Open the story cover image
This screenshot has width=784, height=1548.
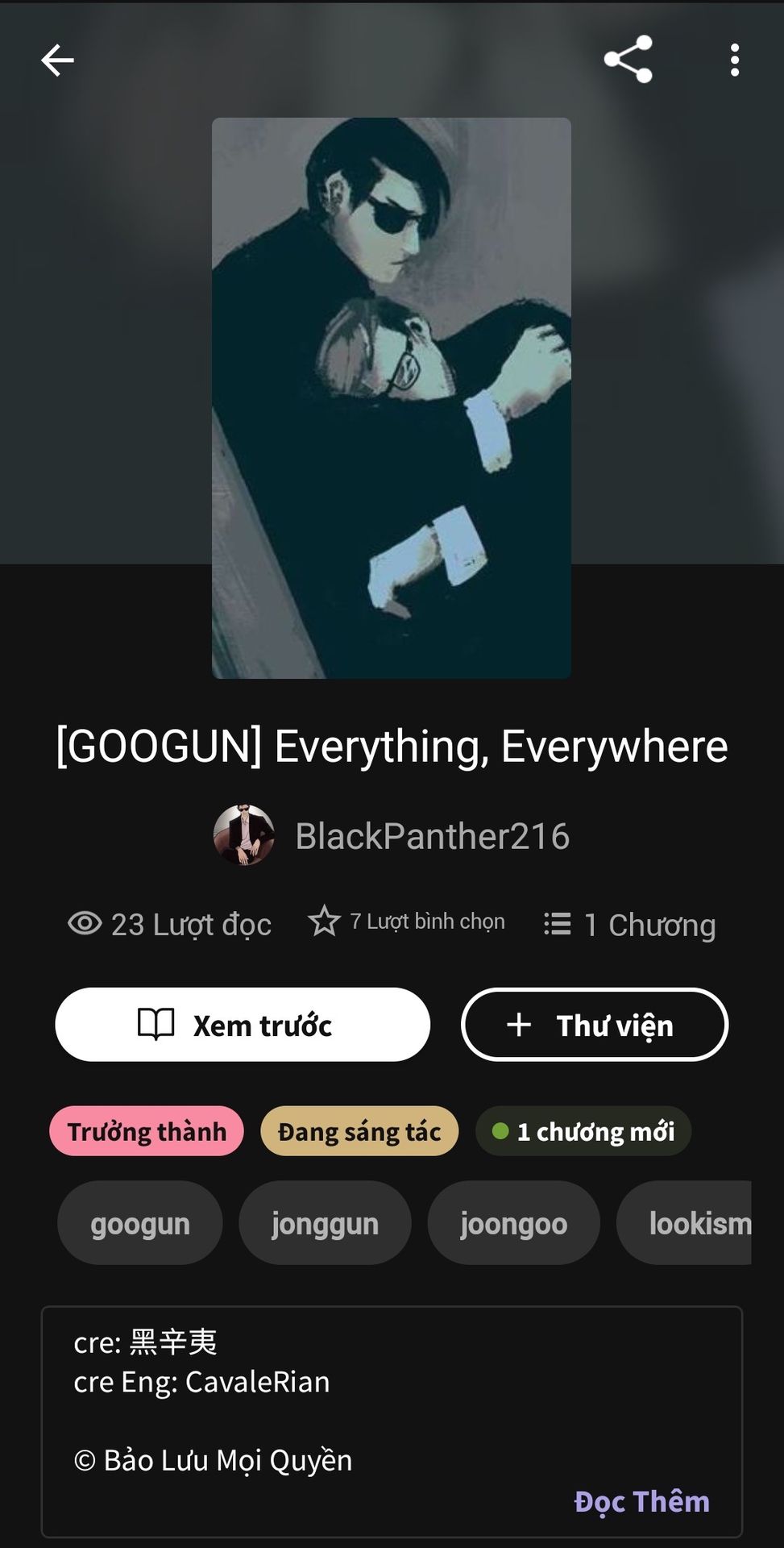point(392,397)
